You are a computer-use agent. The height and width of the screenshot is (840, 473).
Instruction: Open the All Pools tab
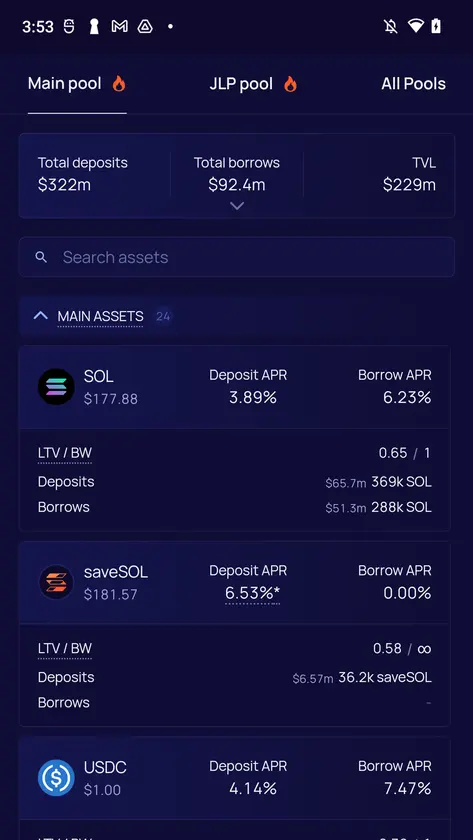coord(413,84)
